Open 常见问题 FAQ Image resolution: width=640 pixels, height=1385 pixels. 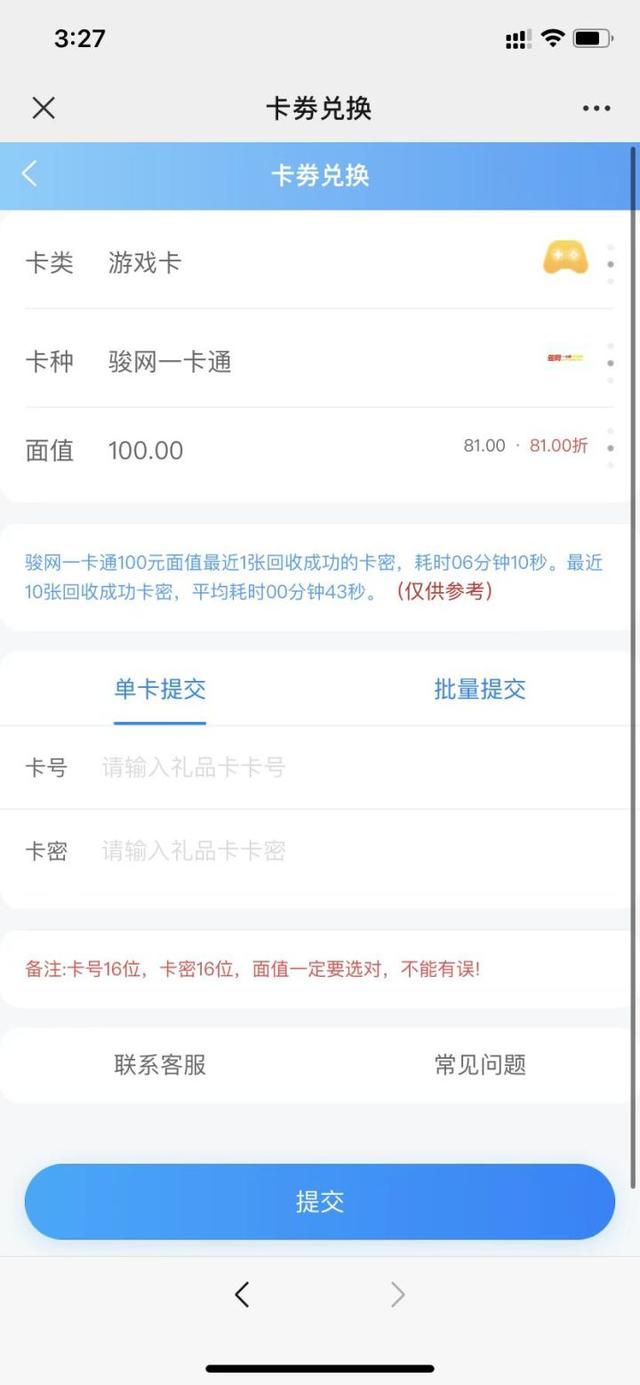pyautogui.click(x=480, y=1065)
